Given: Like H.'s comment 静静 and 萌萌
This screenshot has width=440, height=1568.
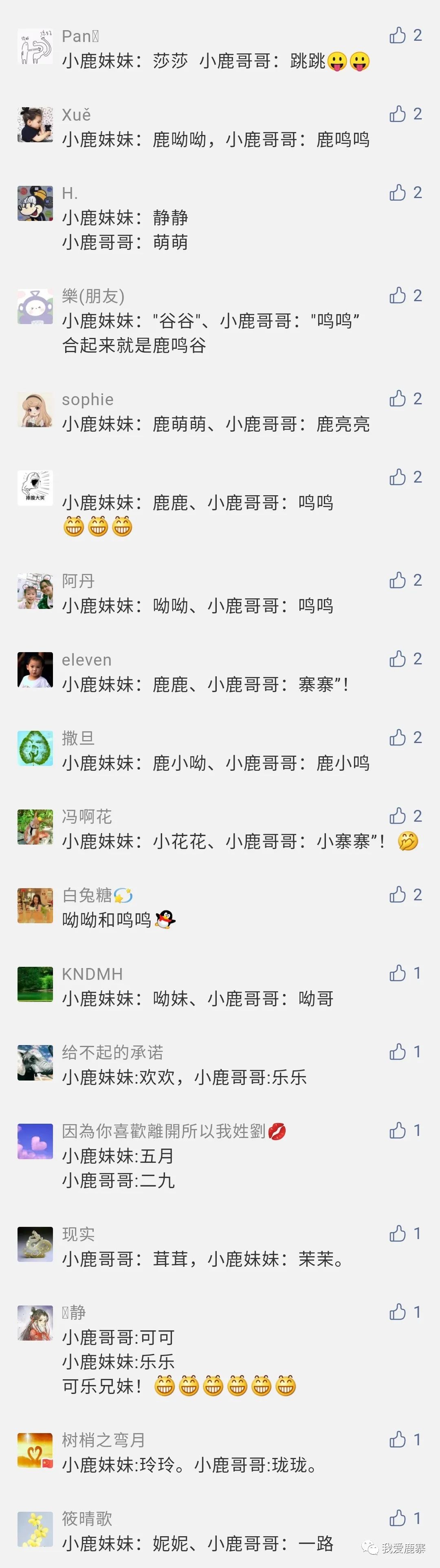Looking at the screenshot, I should 398,192.
